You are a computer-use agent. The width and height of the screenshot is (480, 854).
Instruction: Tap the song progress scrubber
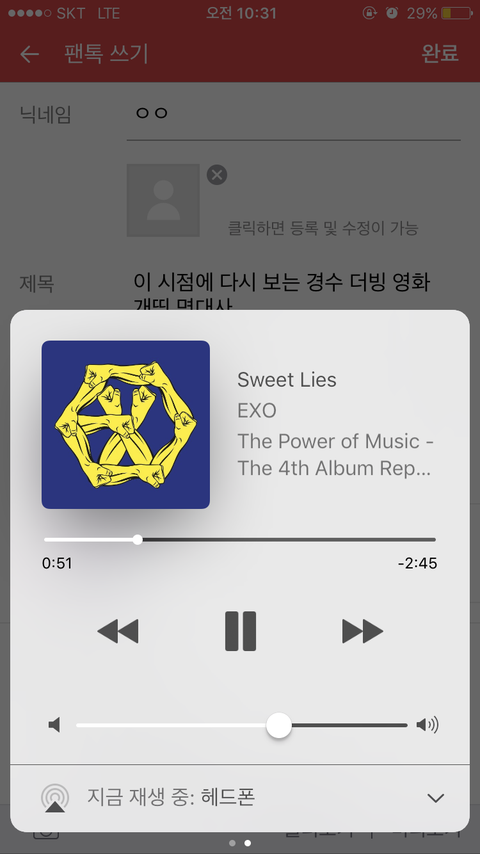[x=138, y=540]
